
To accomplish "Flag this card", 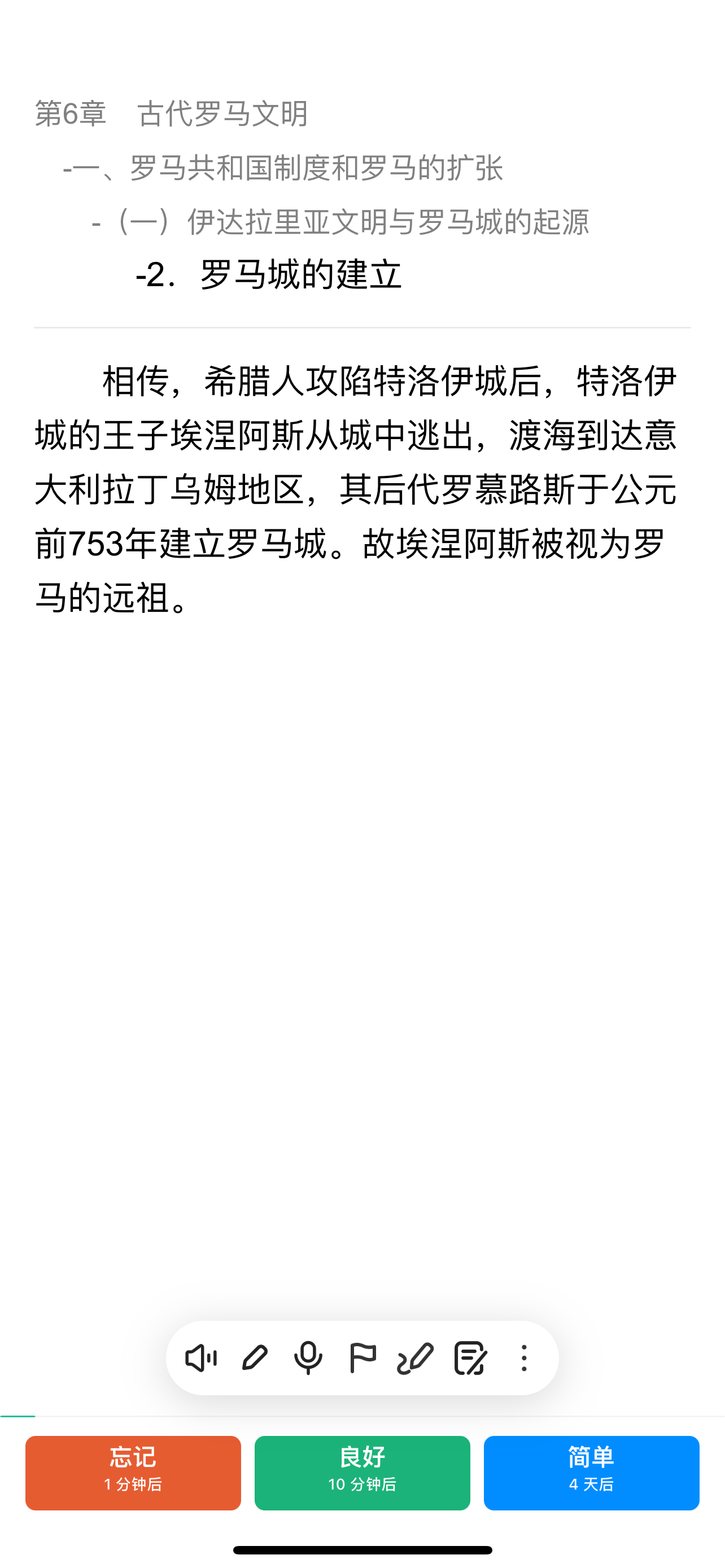I will [362, 1358].
